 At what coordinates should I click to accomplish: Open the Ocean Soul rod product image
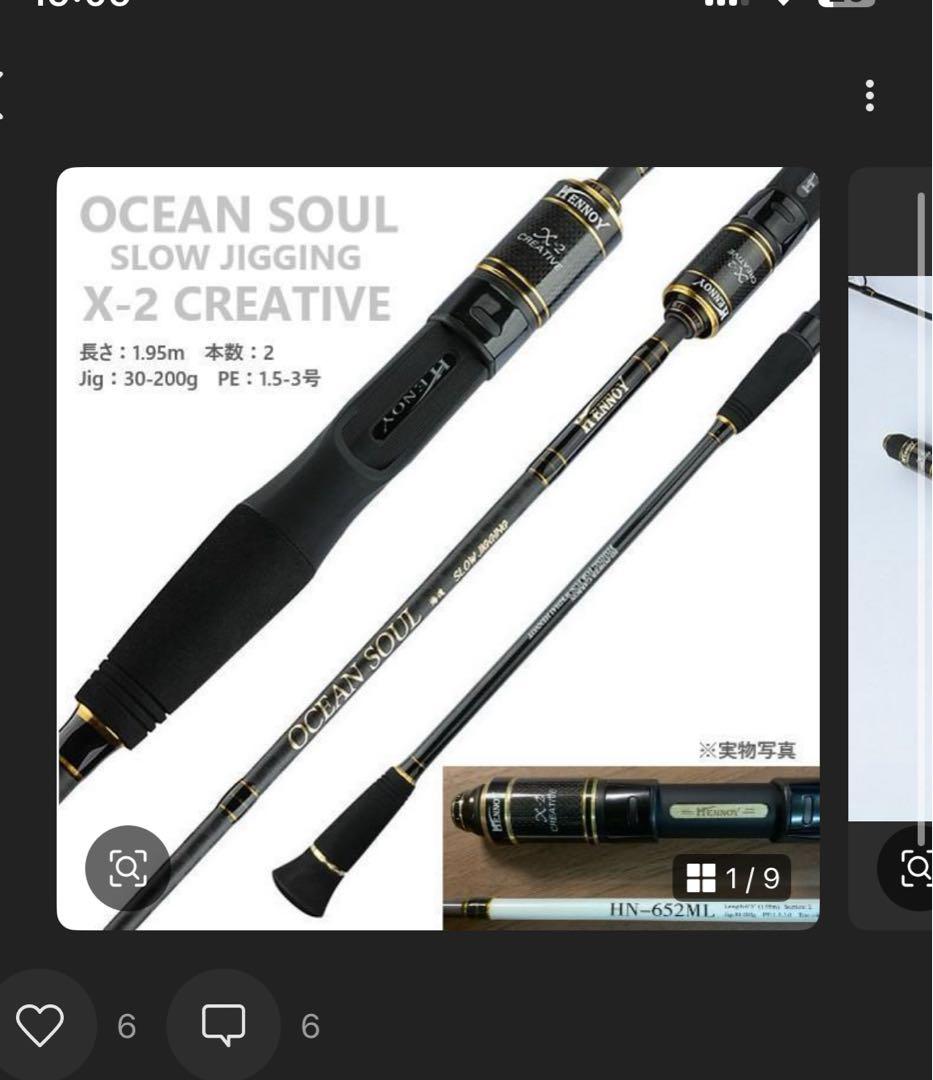[438, 500]
